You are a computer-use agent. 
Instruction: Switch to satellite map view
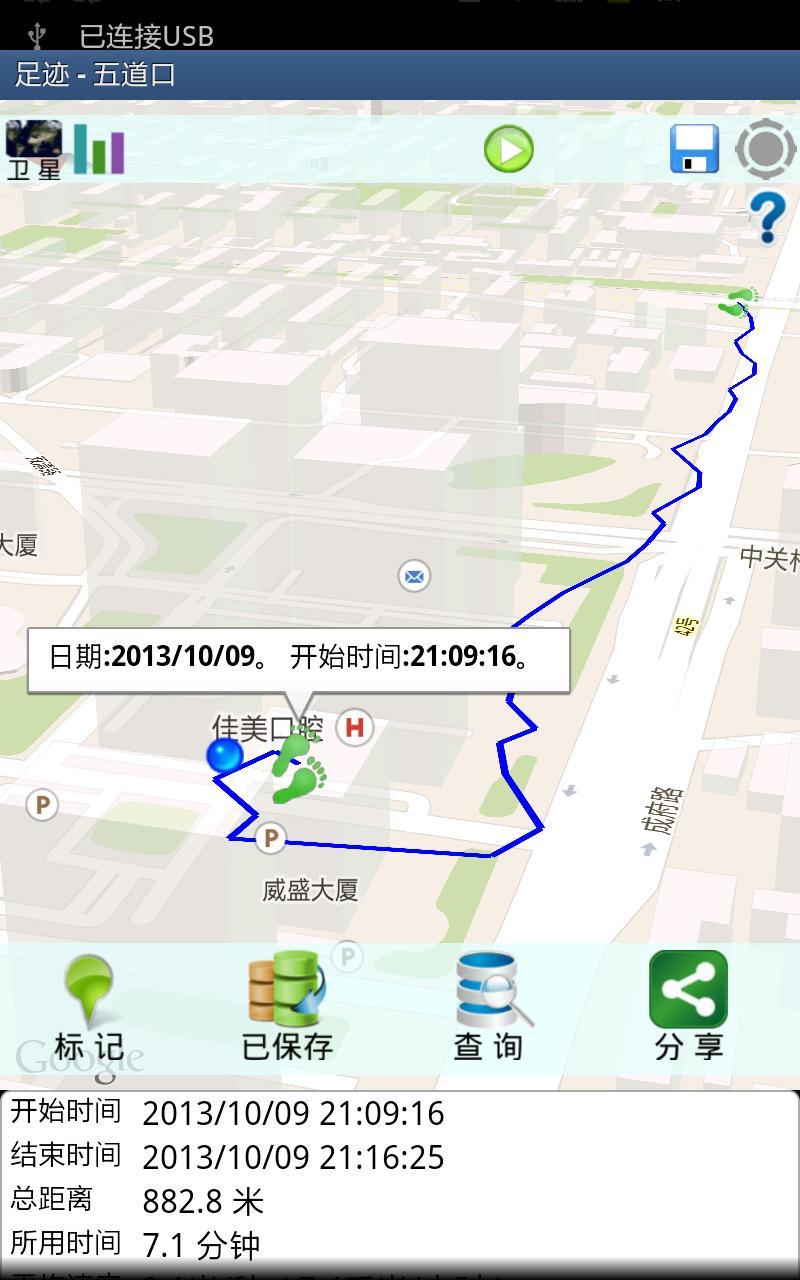tap(34, 150)
